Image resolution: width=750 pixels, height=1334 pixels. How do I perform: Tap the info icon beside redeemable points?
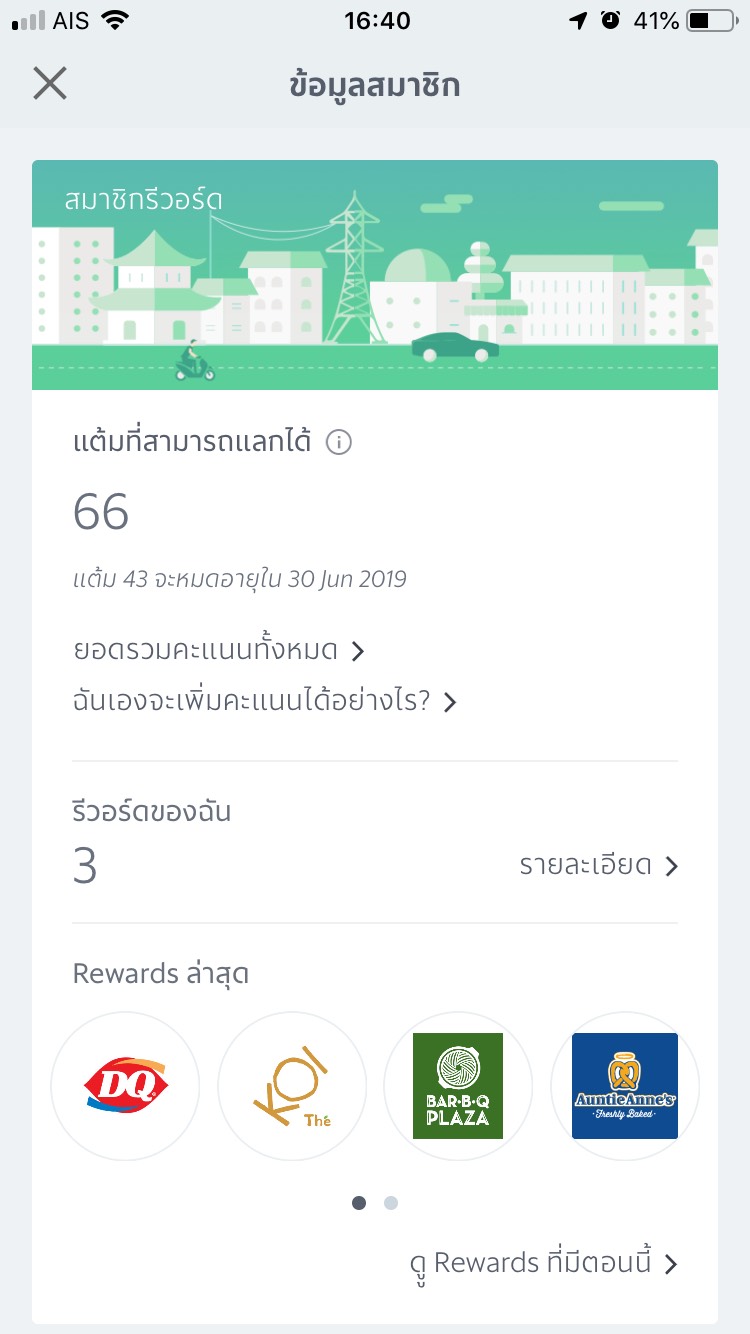(x=339, y=442)
